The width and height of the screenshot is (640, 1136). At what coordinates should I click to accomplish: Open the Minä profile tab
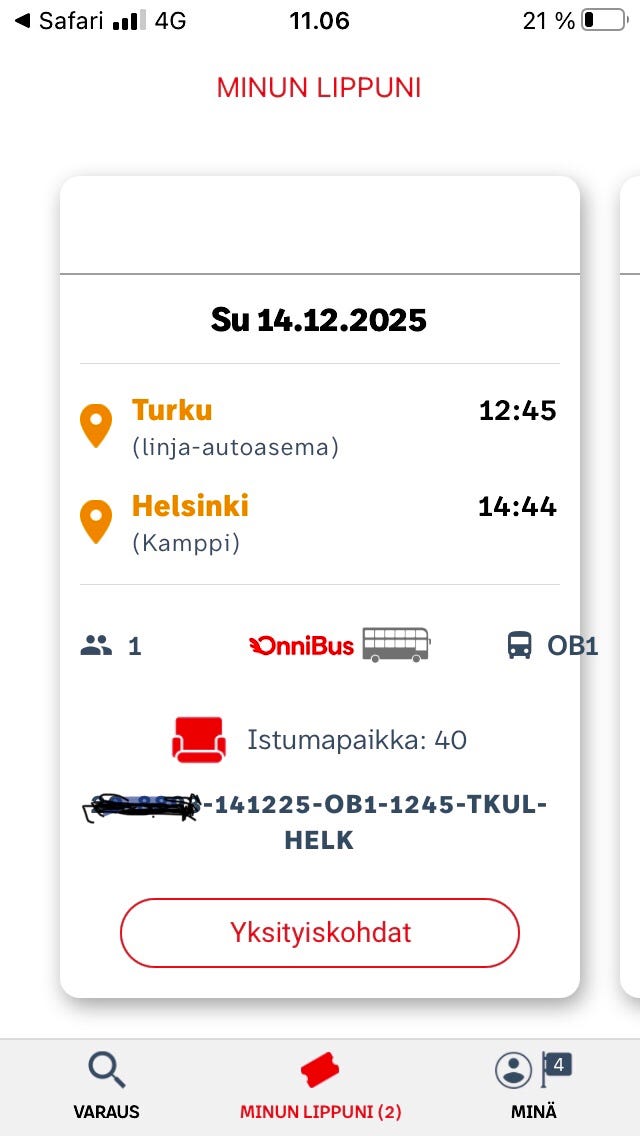coord(533,1087)
